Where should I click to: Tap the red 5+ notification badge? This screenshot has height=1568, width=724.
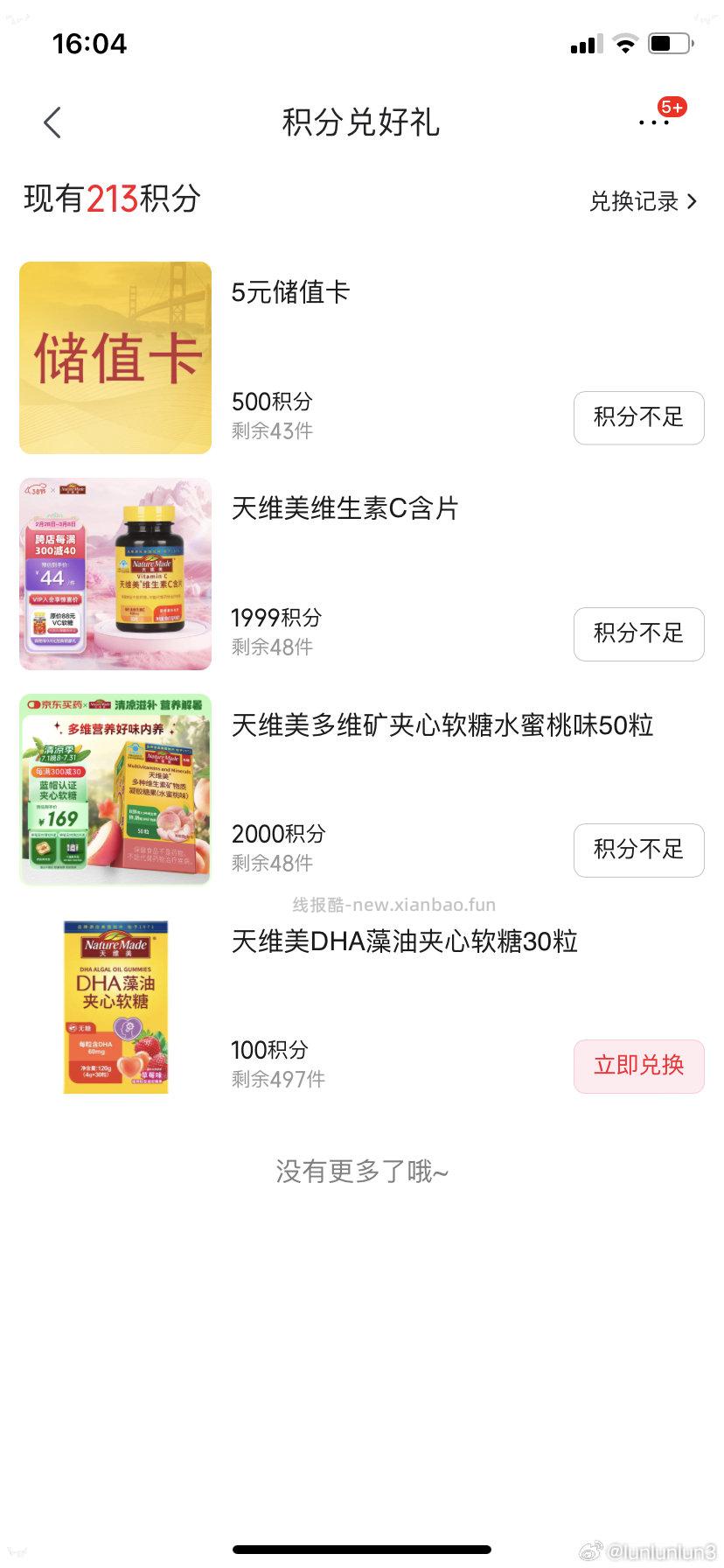(673, 107)
